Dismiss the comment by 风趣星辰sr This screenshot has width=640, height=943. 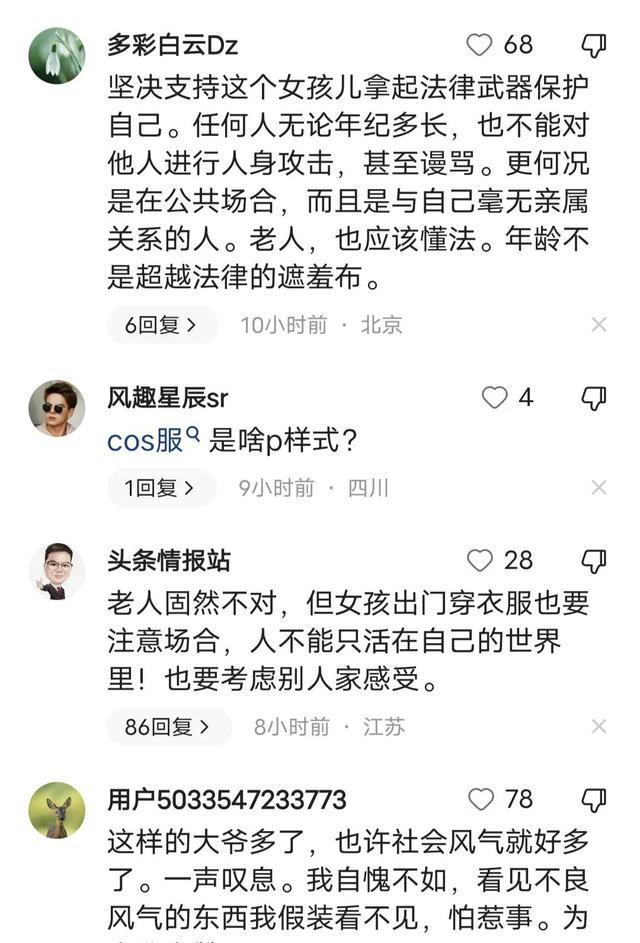tap(598, 488)
